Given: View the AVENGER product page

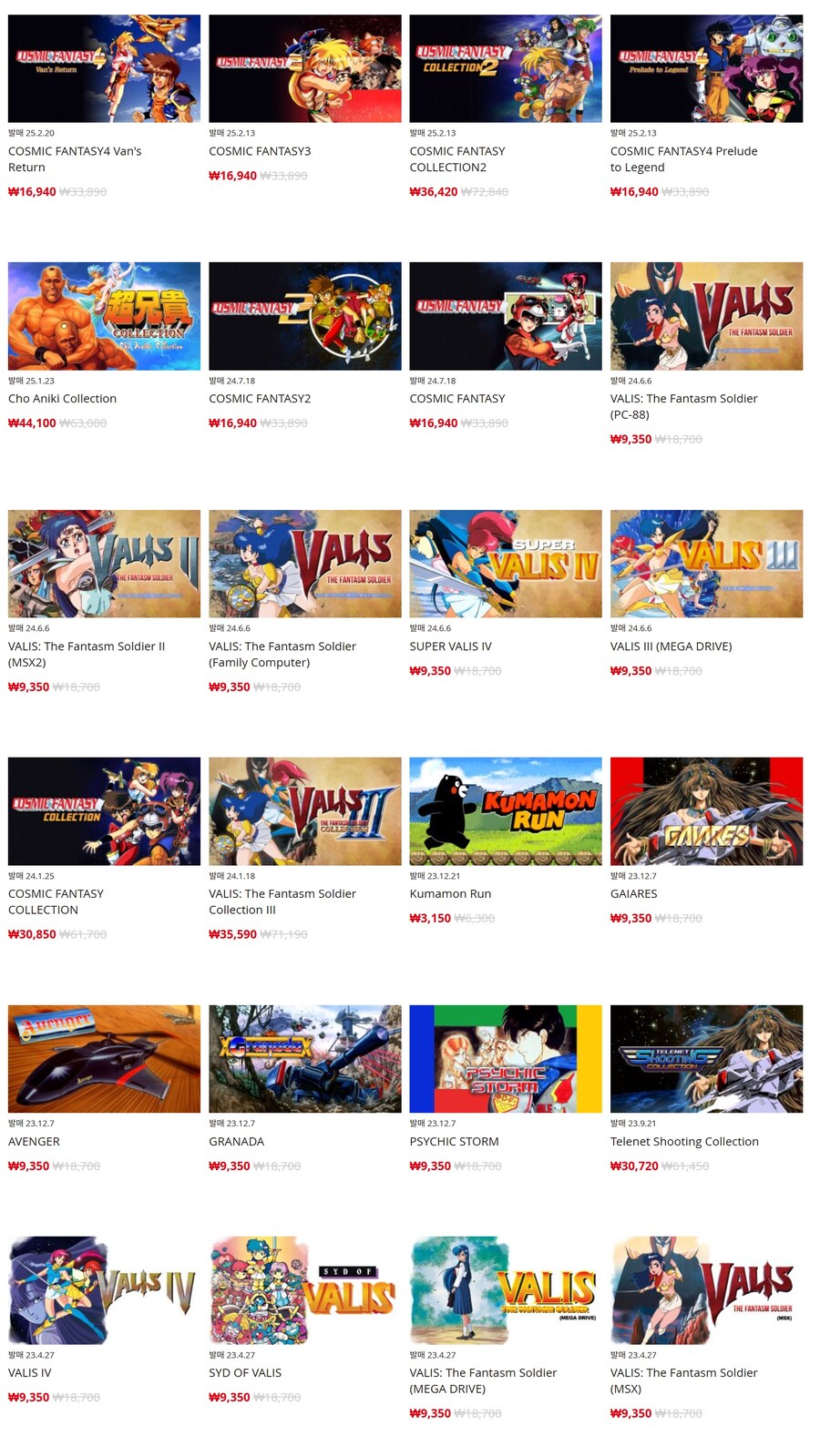Looking at the screenshot, I should 104,1059.
